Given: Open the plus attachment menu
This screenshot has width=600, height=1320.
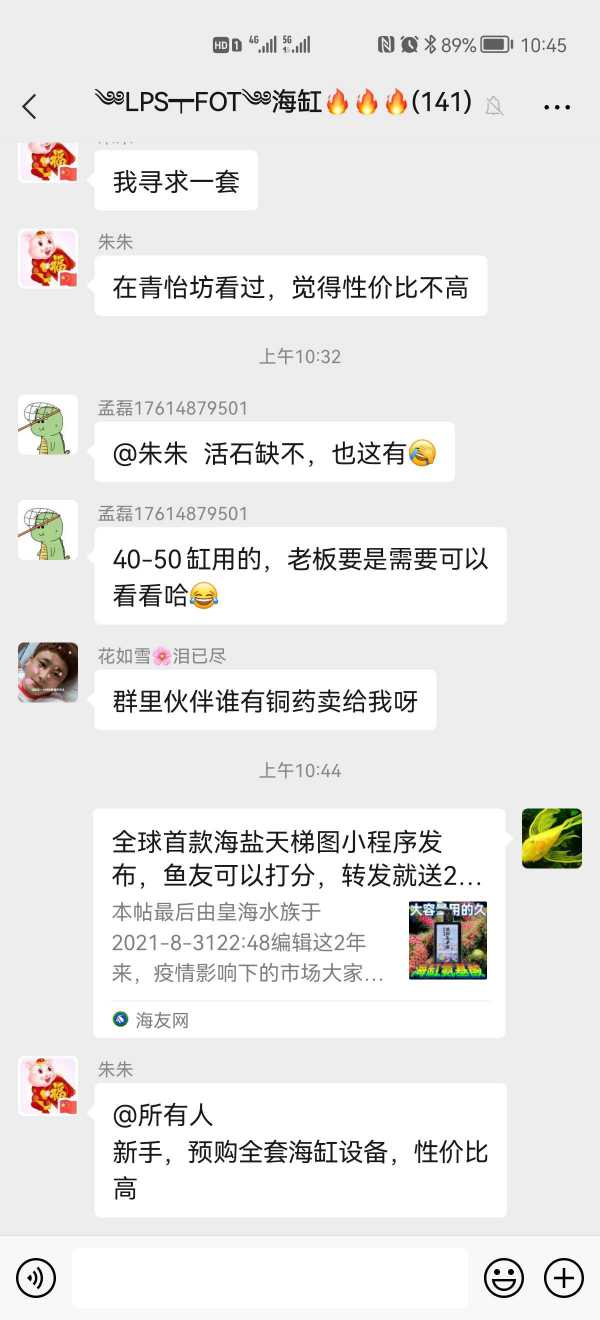Looking at the screenshot, I should coord(563,1277).
